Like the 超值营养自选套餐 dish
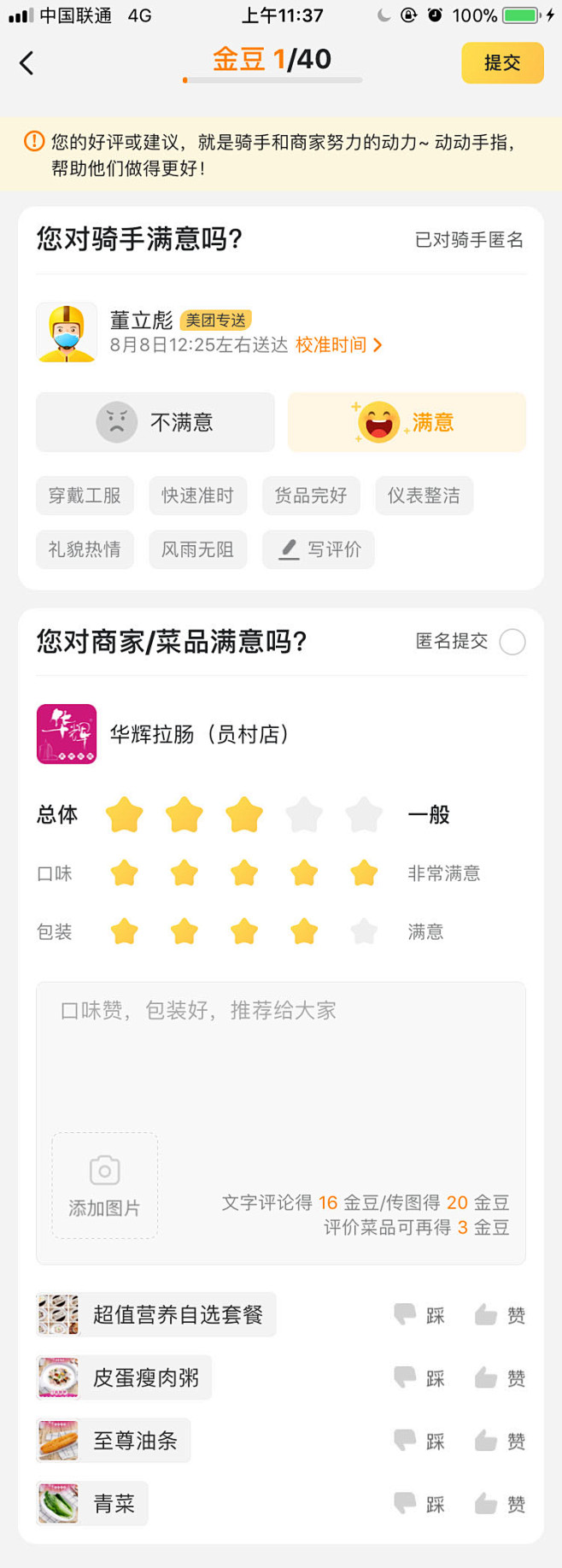The width and height of the screenshot is (562, 1568). click(x=500, y=1315)
